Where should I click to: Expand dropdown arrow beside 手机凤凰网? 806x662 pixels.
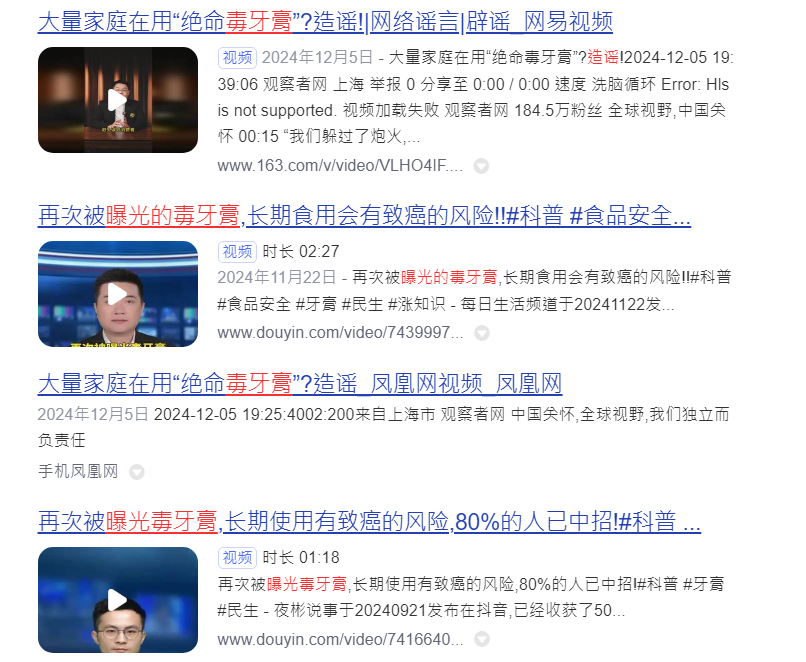coord(137,471)
